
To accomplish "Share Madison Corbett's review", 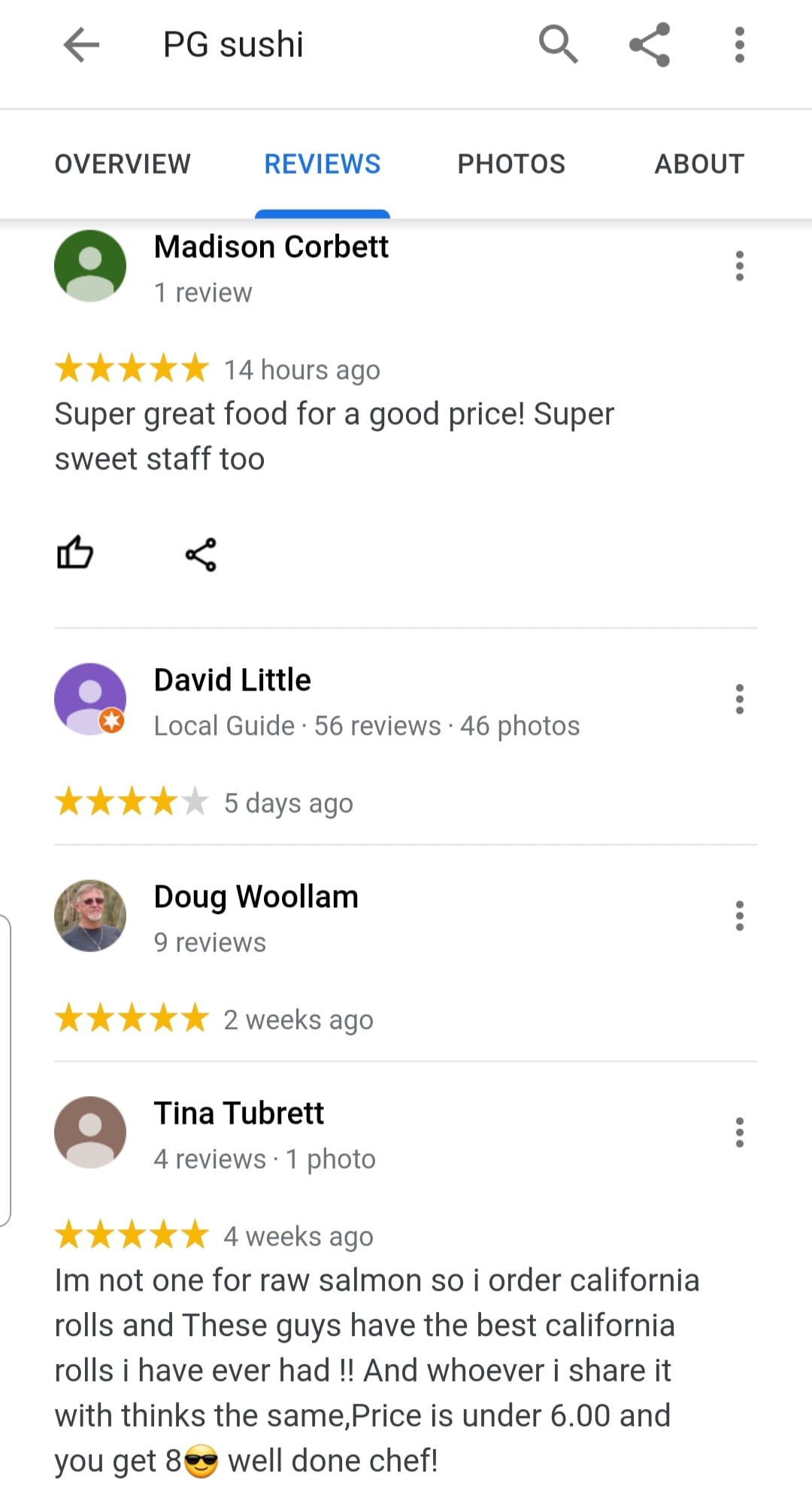I will coord(201,555).
